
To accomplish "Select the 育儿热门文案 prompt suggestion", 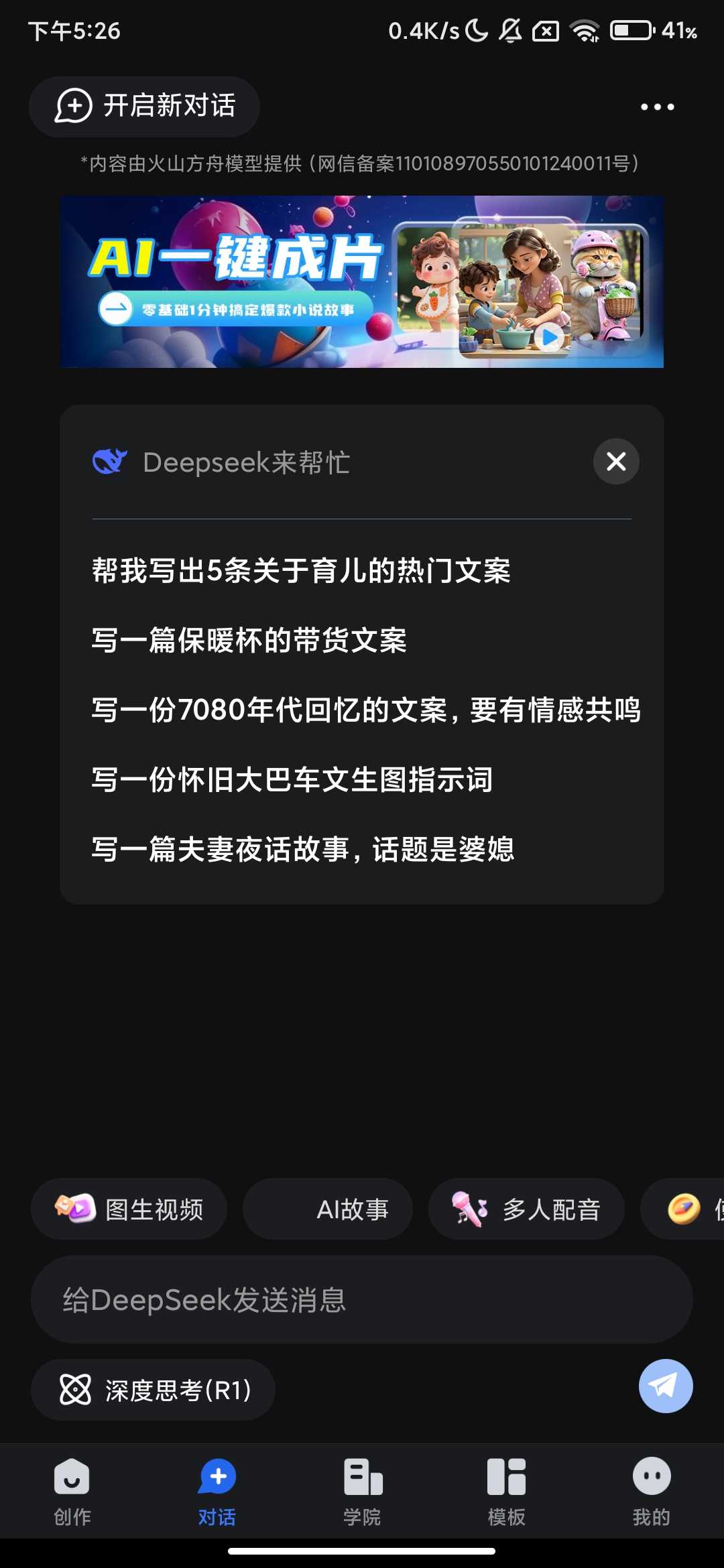I will (301, 571).
